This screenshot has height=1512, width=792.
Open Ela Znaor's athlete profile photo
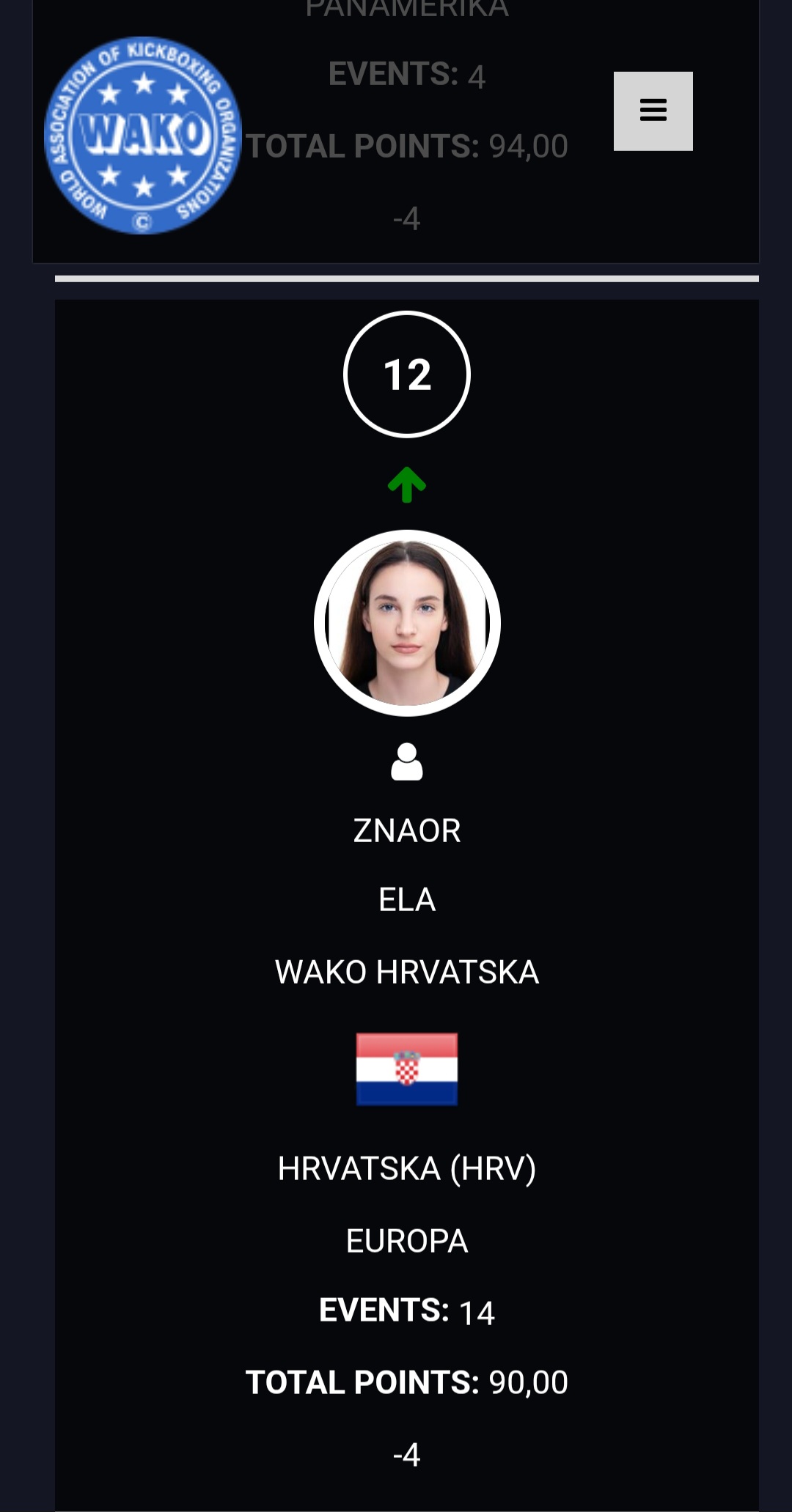pos(407,623)
